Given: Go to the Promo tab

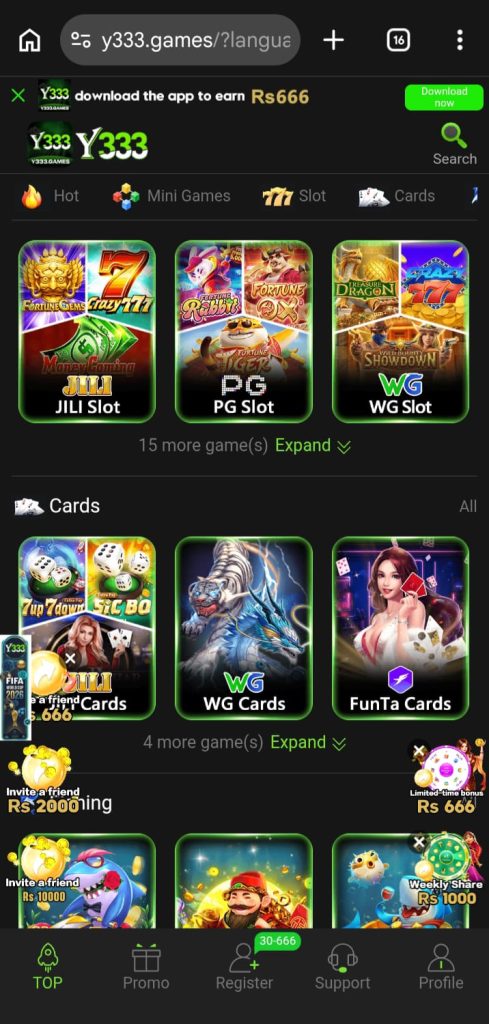Looking at the screenshot, I should [x=146, y=968].
